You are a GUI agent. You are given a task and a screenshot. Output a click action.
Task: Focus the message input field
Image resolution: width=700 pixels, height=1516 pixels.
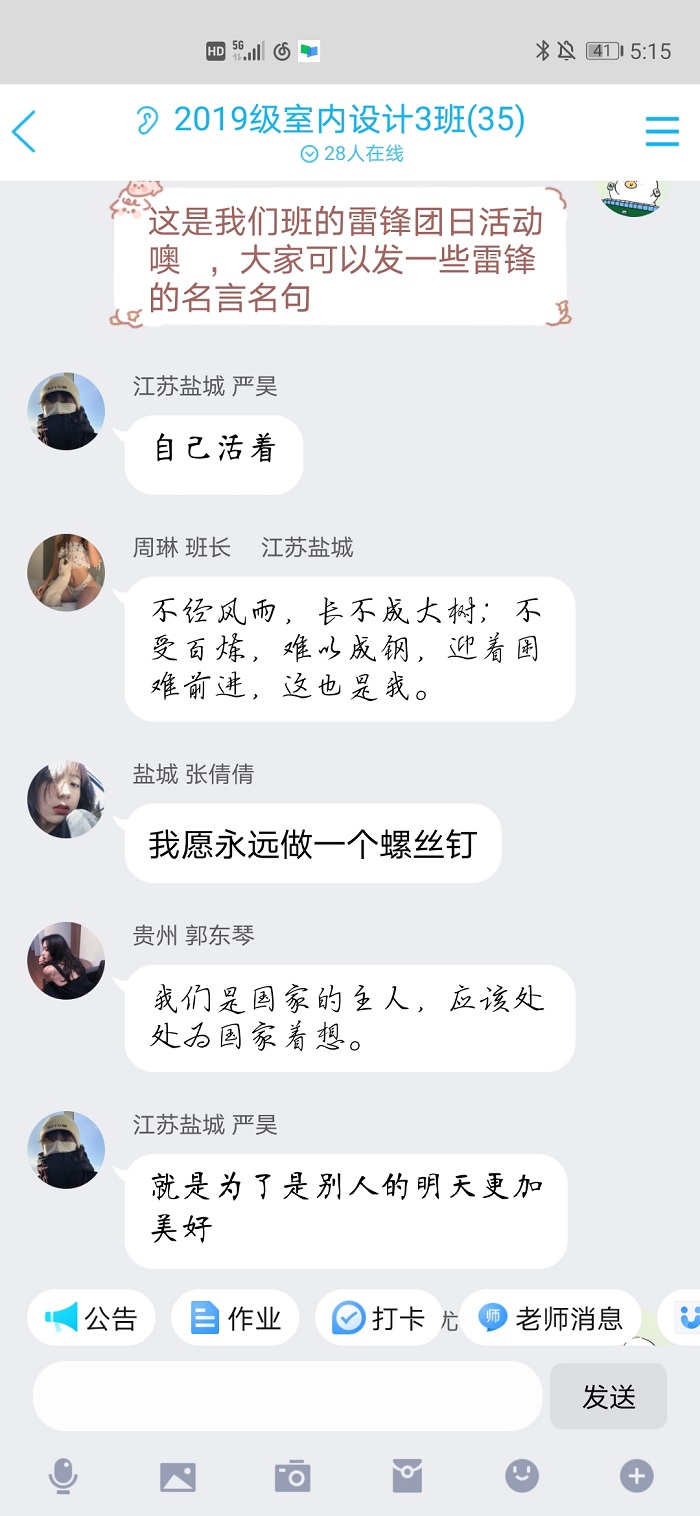(x=288, y=1396)
